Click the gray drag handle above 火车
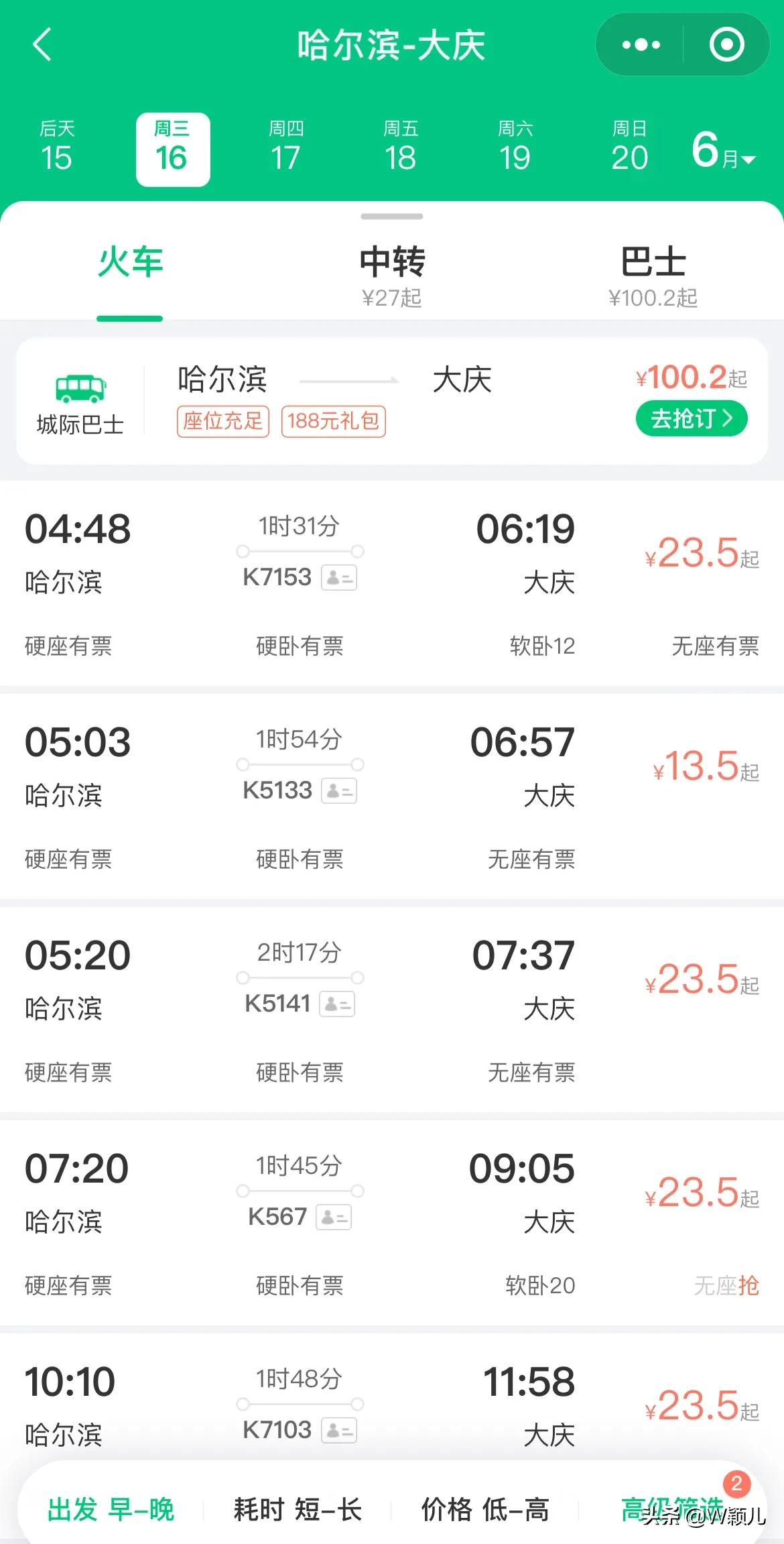Image resolution: width=784 pixels, height=1544 pixels. (392, 217)
